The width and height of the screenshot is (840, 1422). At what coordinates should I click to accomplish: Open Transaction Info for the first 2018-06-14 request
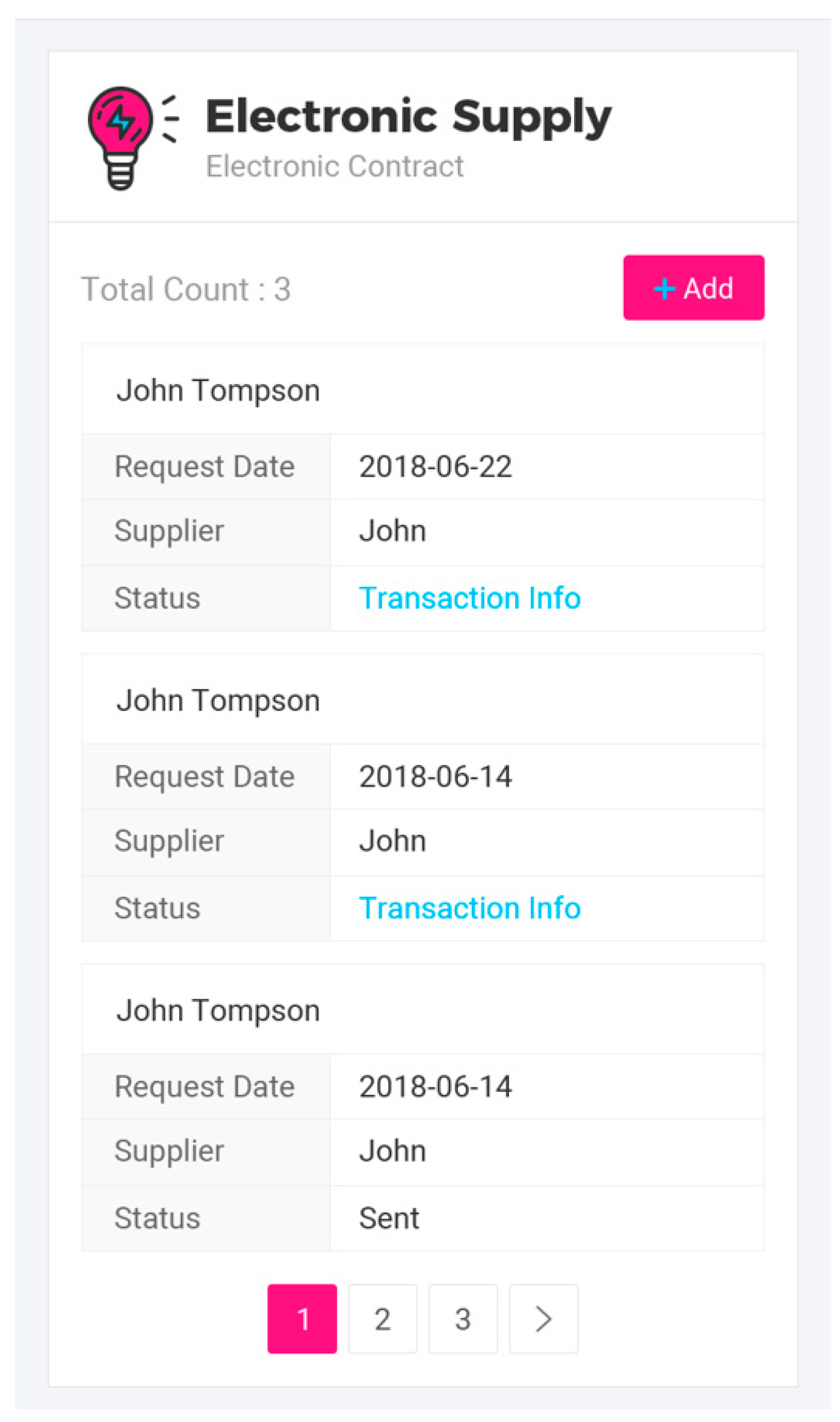[x=469, y=908]
